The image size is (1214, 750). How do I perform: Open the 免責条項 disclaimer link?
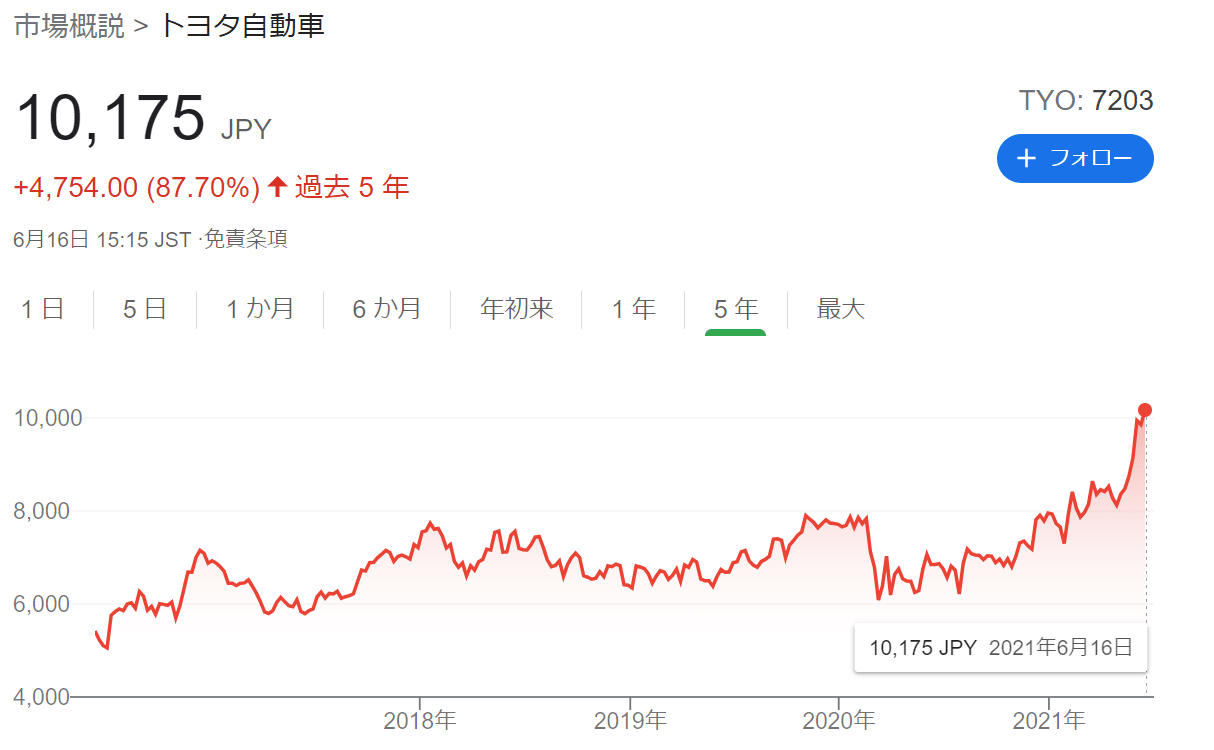pos(246,240)
